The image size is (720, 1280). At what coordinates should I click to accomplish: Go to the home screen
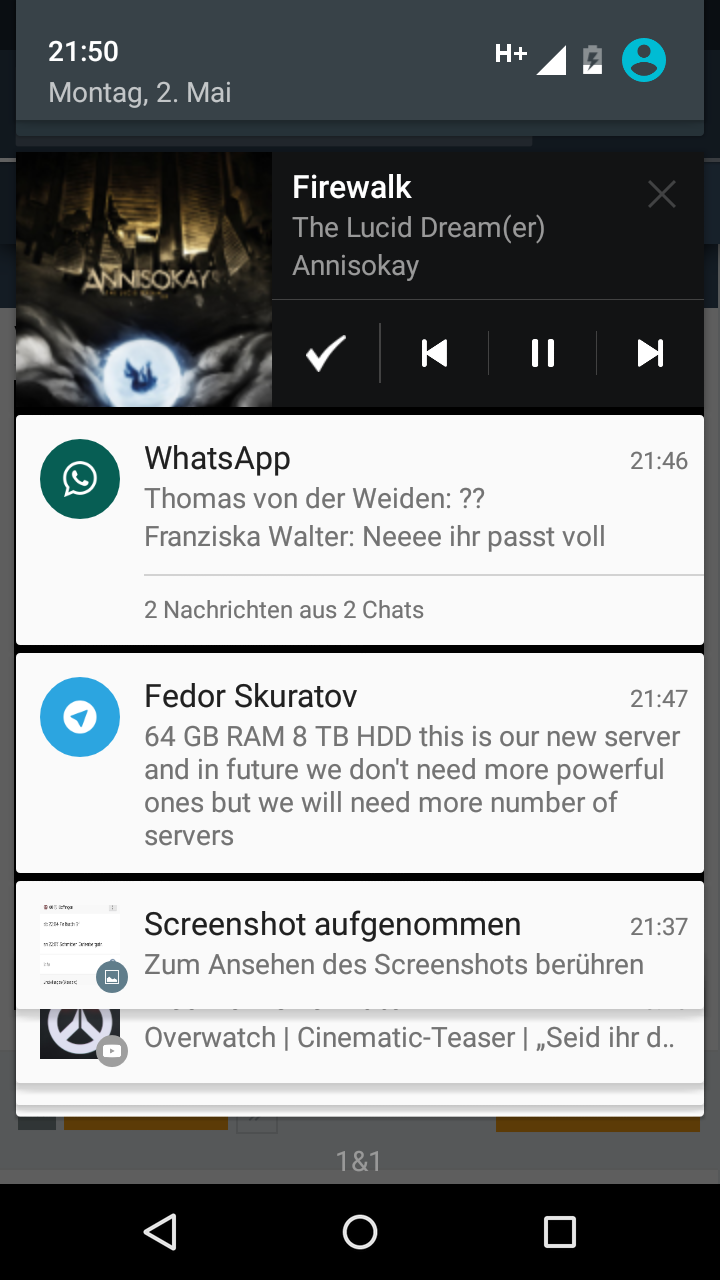pyautogui.click(x=360, y=1232)
